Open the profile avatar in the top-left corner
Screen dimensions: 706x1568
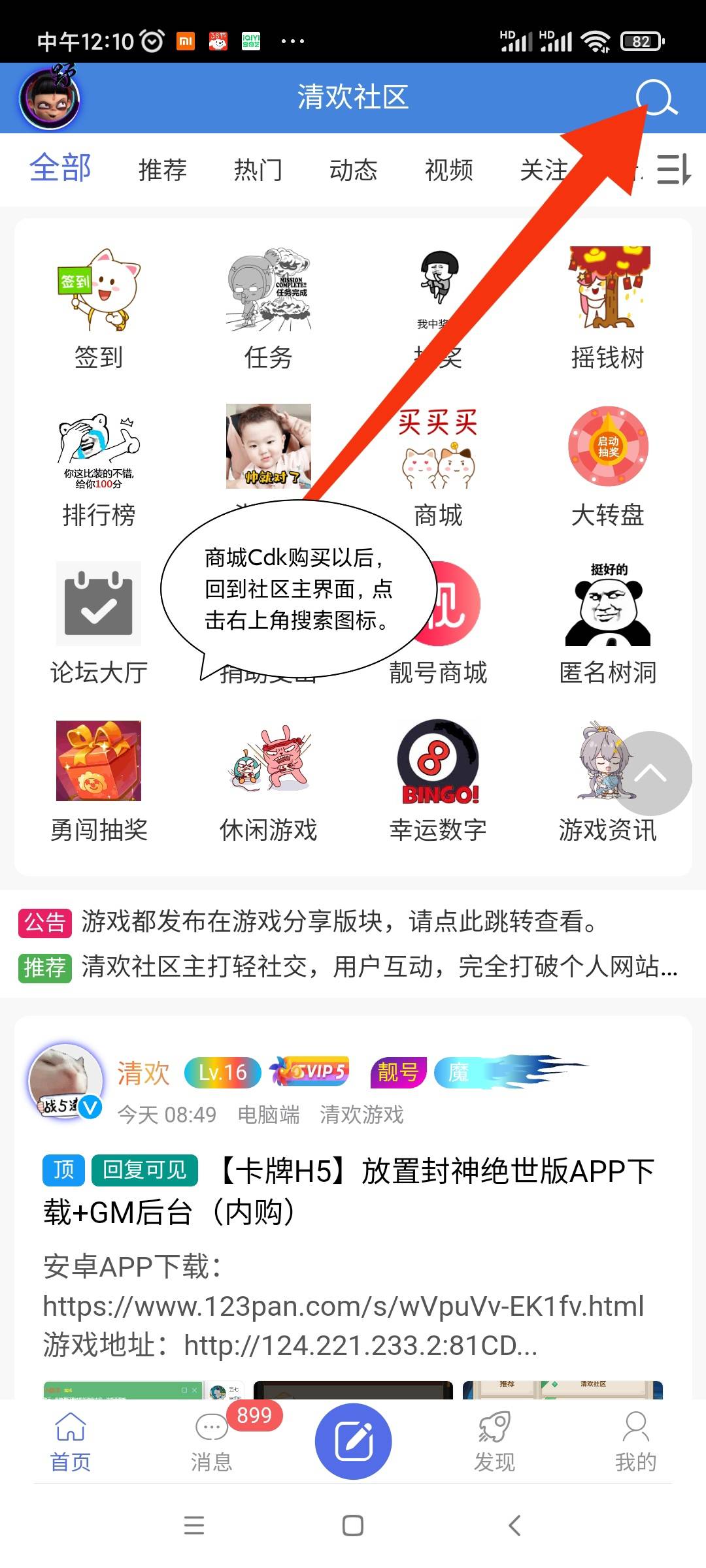click(50, 98)
